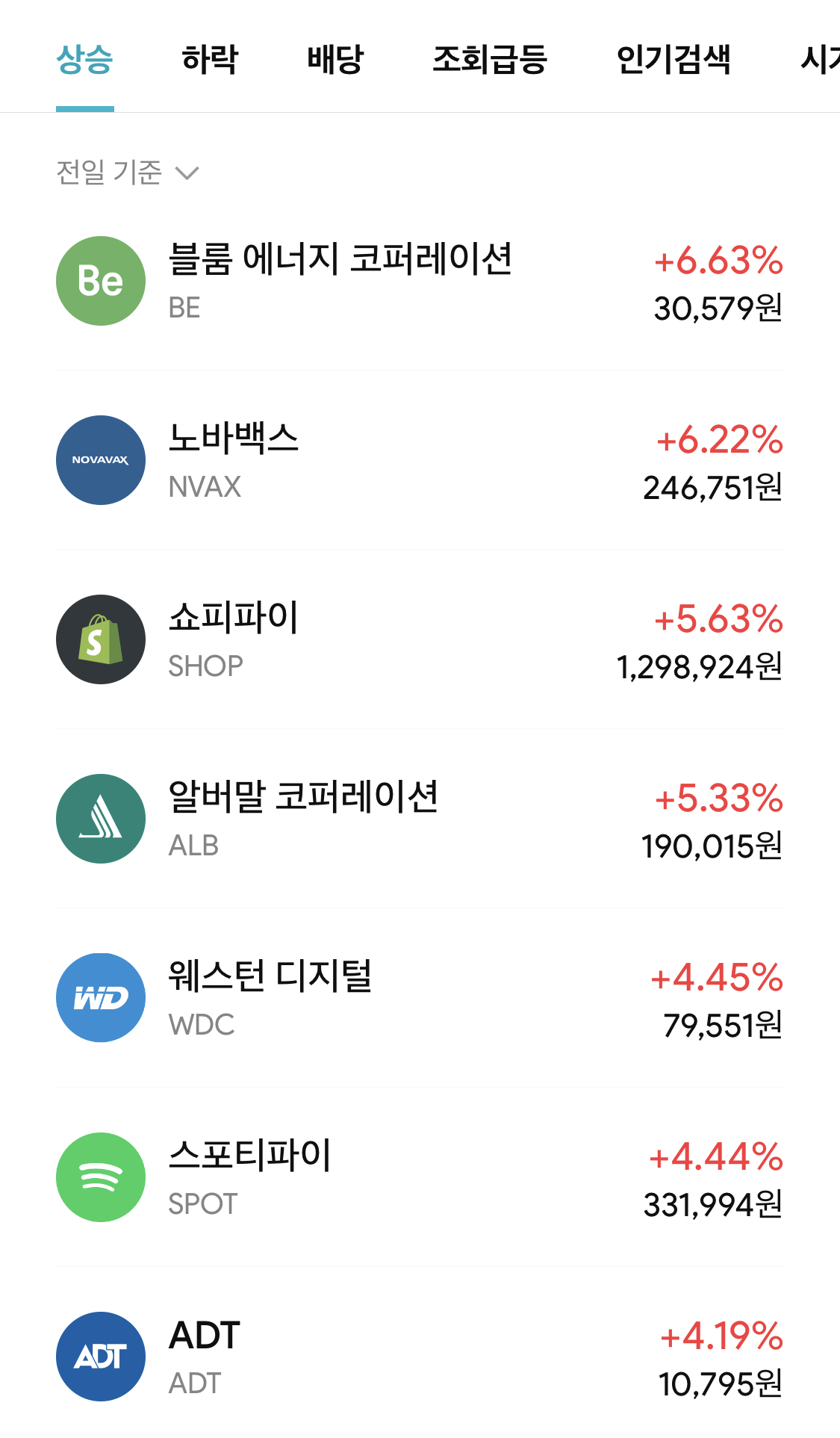Expand the 전일 기준 dropdown
Viewport: 840px width, 1438px height.
coord(128,173)
